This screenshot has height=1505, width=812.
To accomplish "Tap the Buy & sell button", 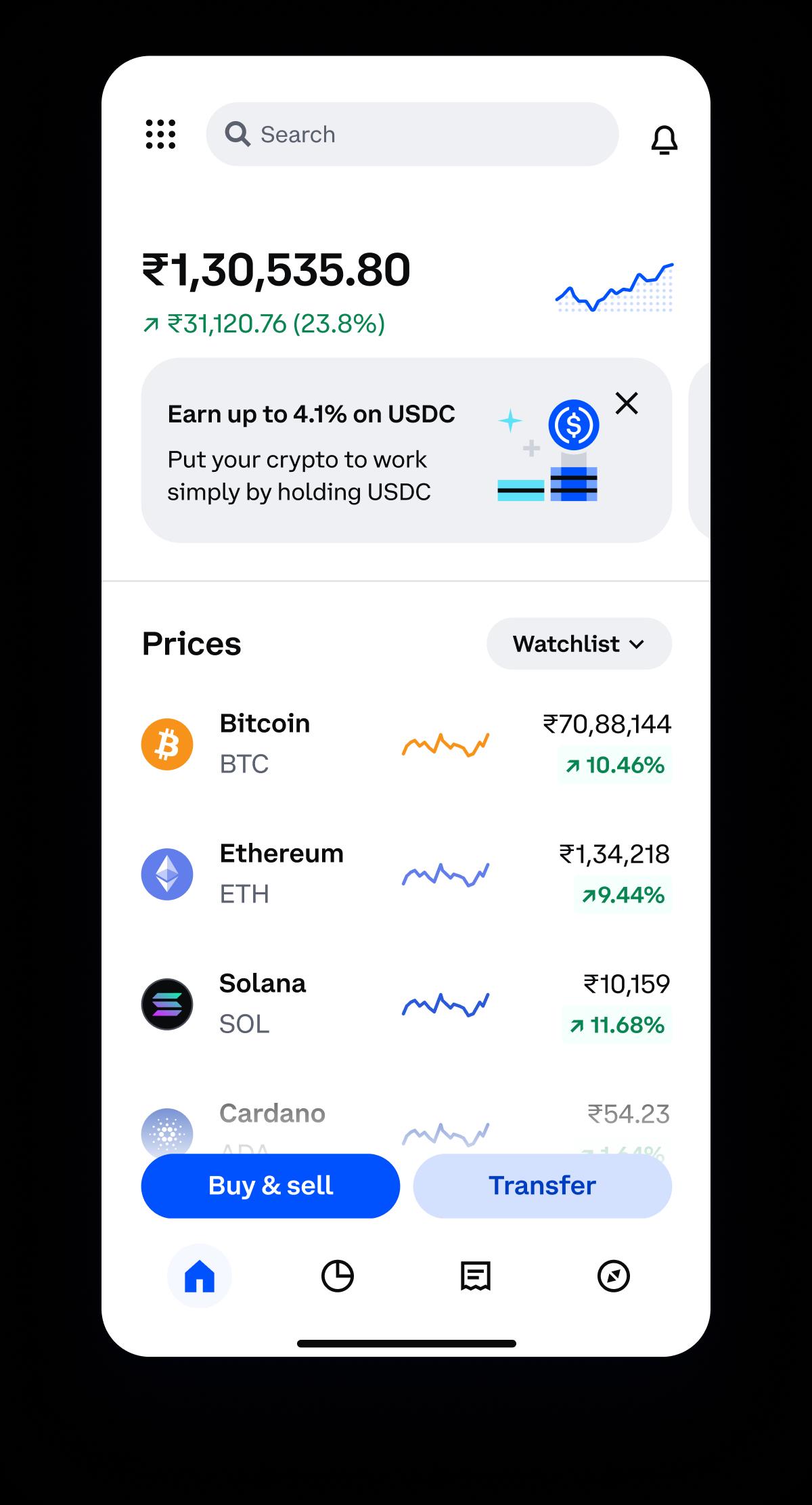I will point(270,1185).
